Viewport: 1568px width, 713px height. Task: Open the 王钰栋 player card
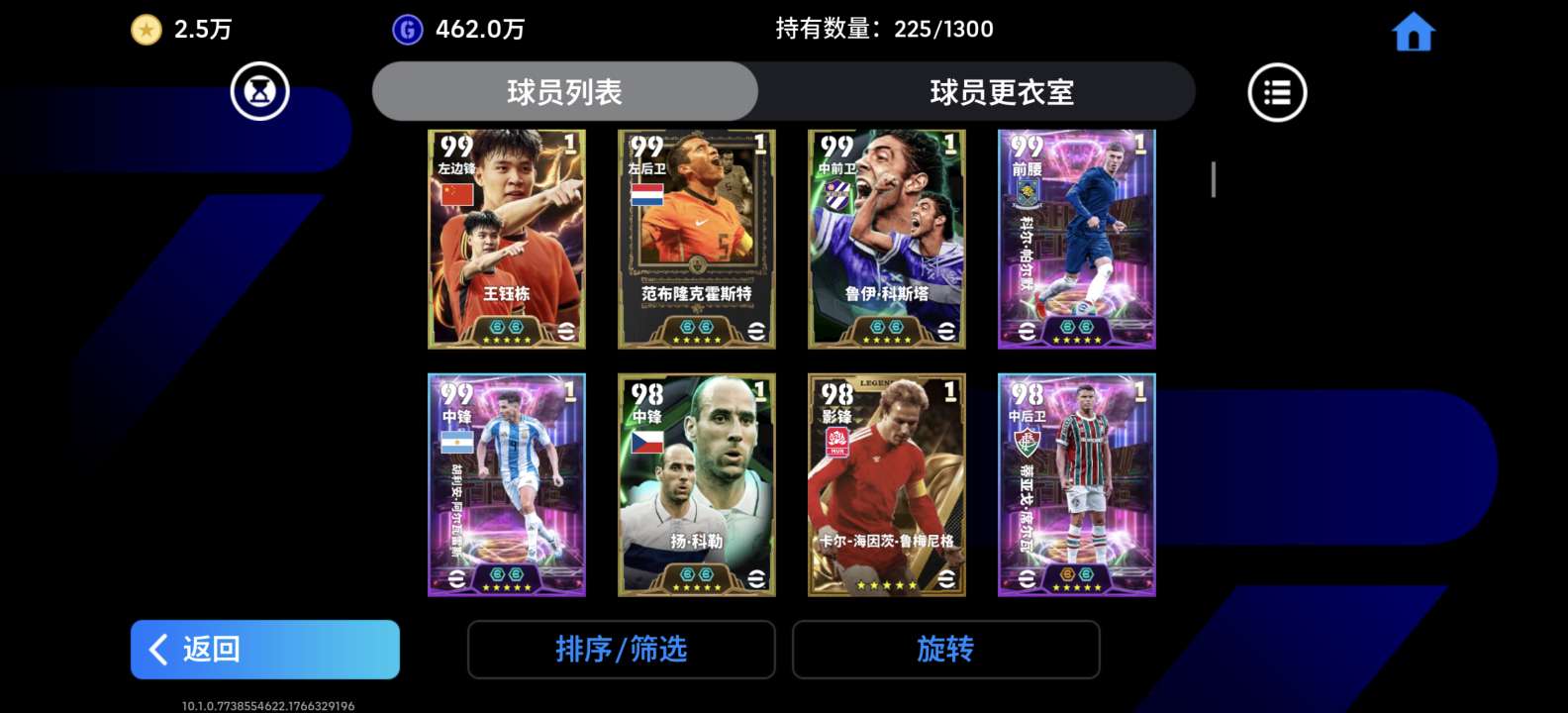(x=507, y=240)
